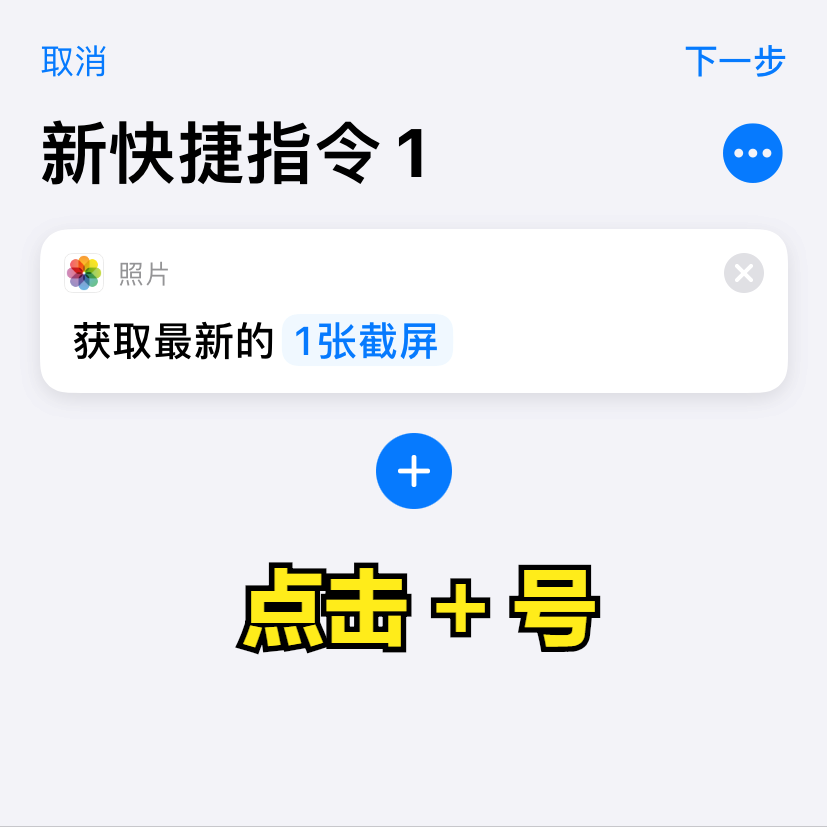Go to 下一步

coord(735,61)
